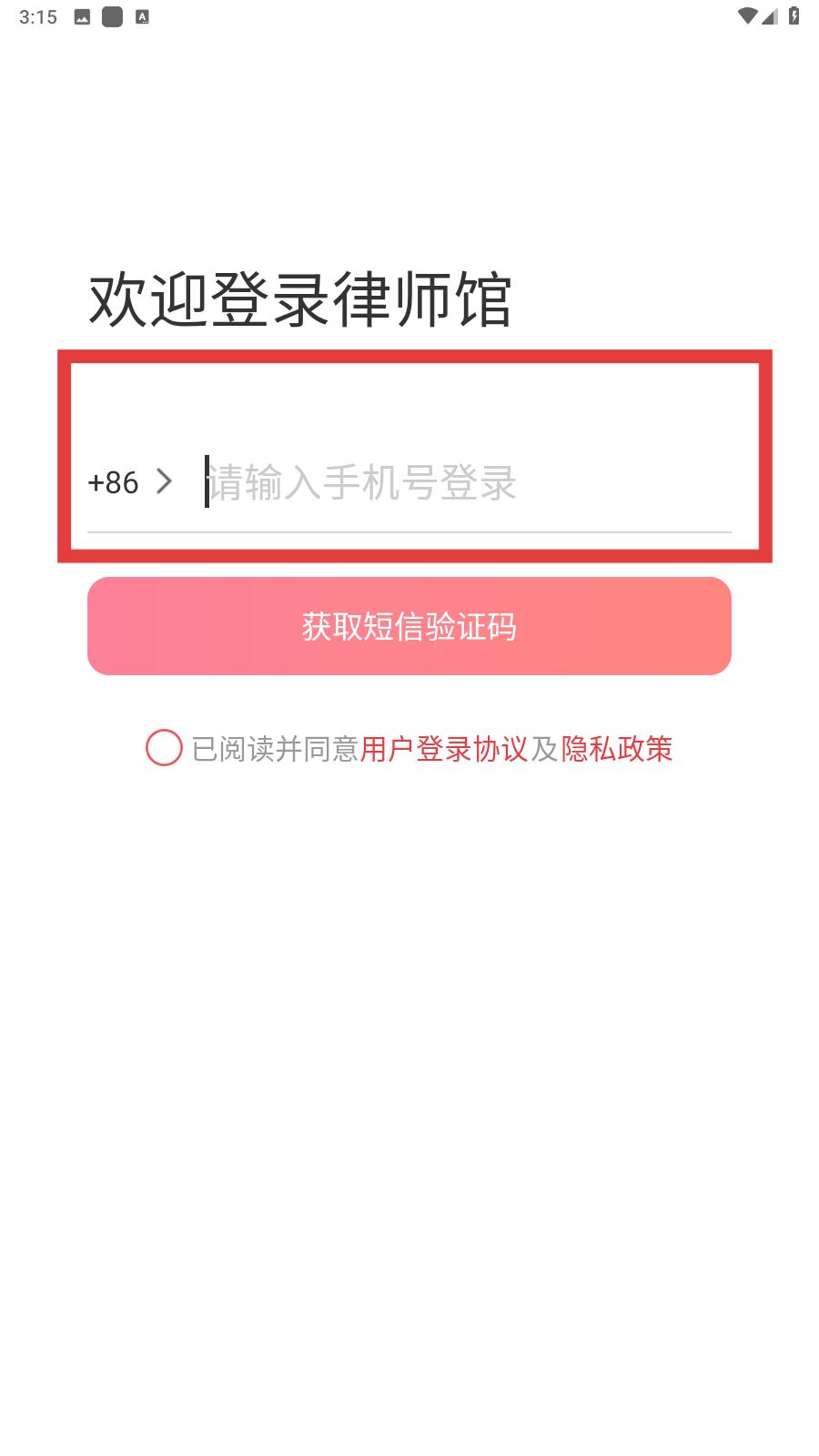This screenshot has width=819, height=1456.
Task: Open the +86 country code selector
Action: pos(130,481)
